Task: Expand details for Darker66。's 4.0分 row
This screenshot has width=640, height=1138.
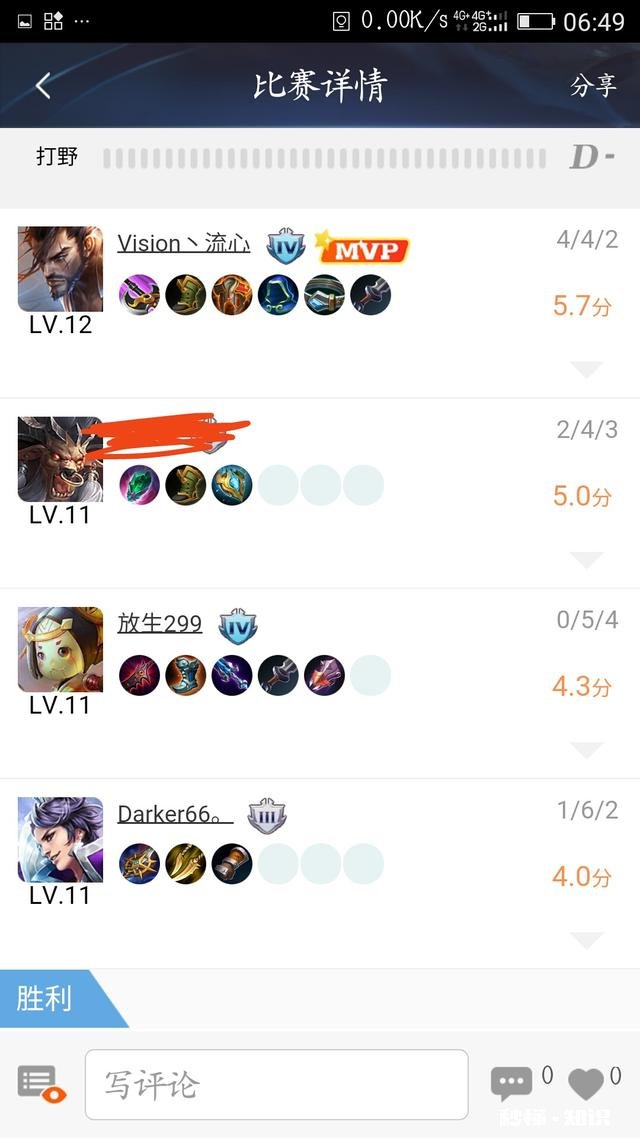Action: click(586, 940)
